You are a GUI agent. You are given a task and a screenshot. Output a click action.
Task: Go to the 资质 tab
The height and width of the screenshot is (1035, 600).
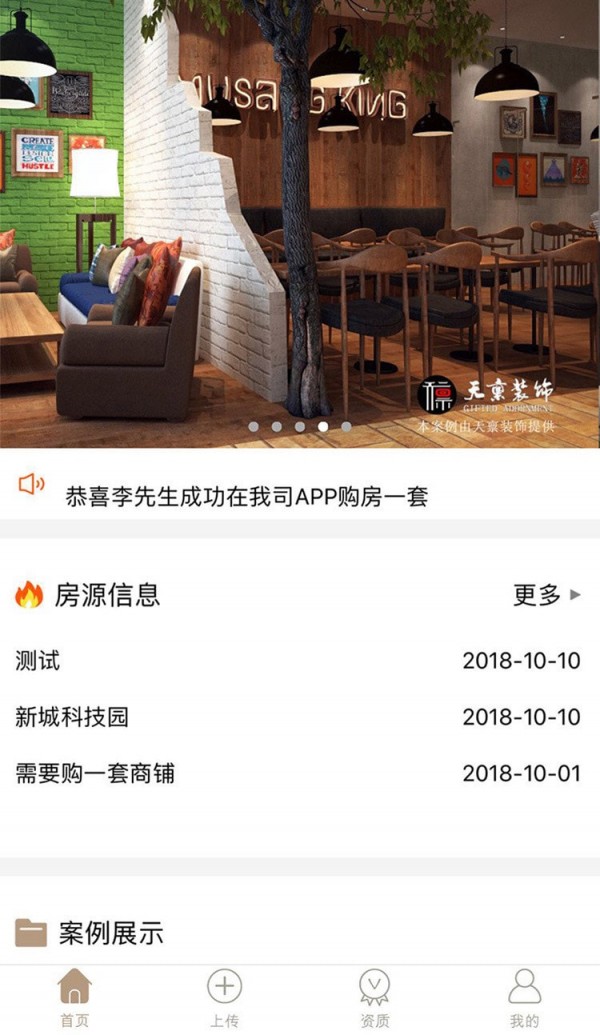pyautogui.click(x=375, y=998)
